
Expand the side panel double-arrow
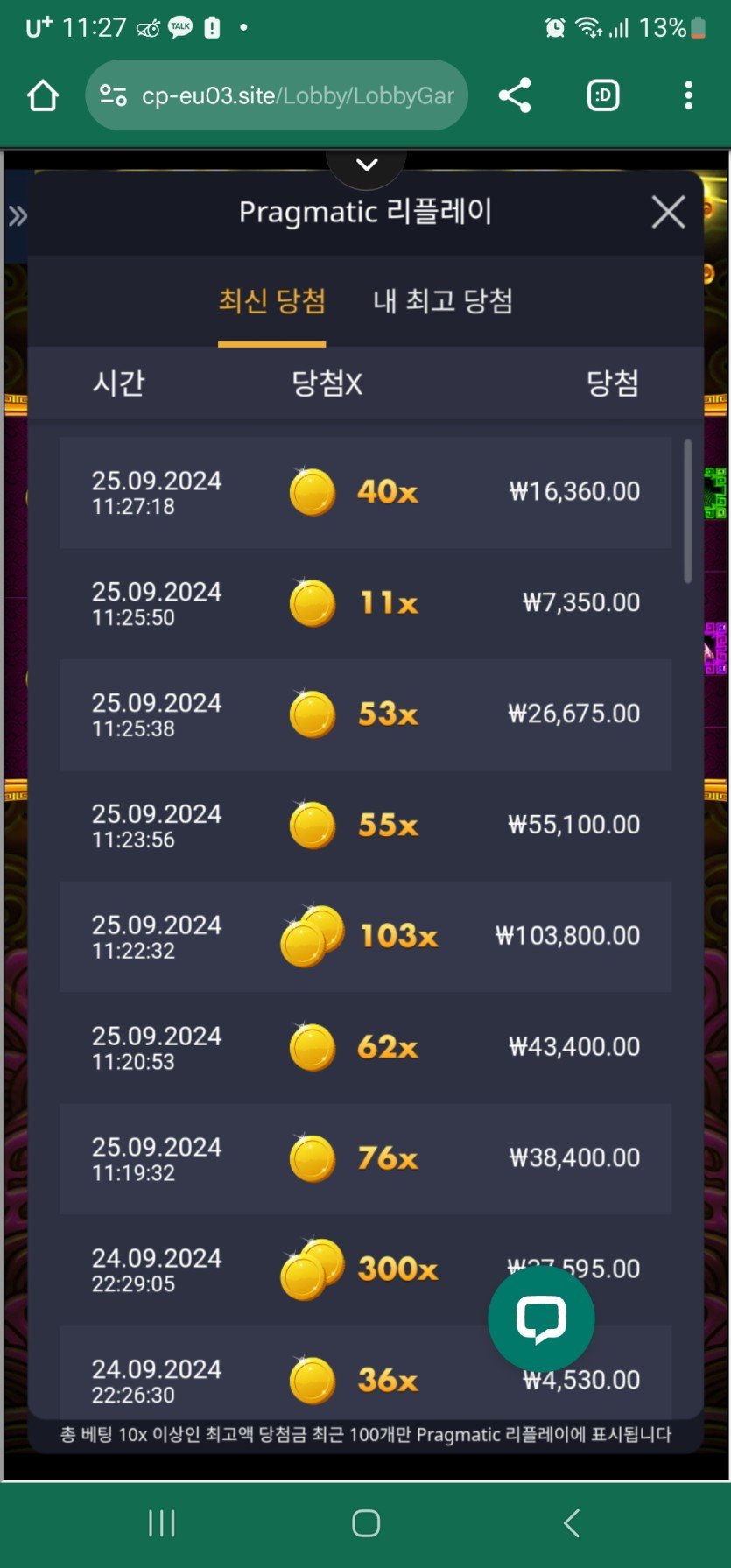(18, 216)
